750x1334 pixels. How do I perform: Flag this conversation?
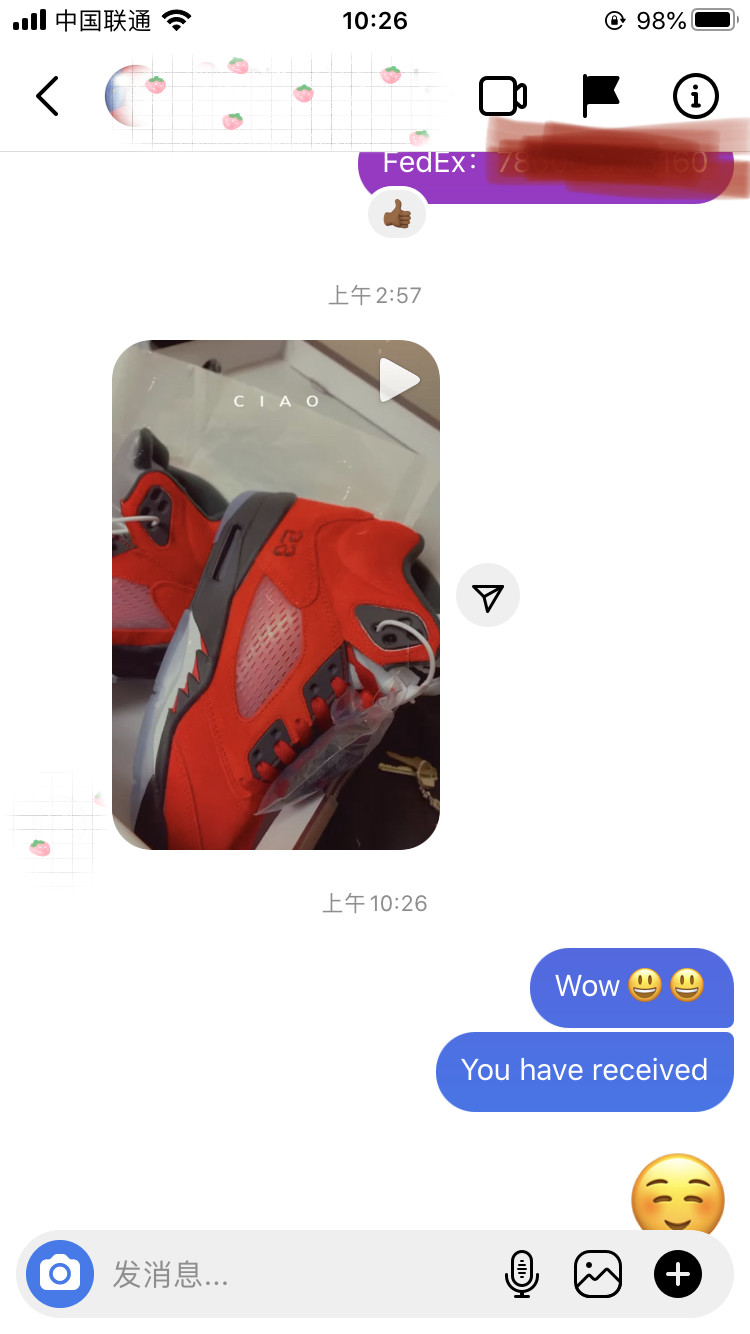(600, 96)
